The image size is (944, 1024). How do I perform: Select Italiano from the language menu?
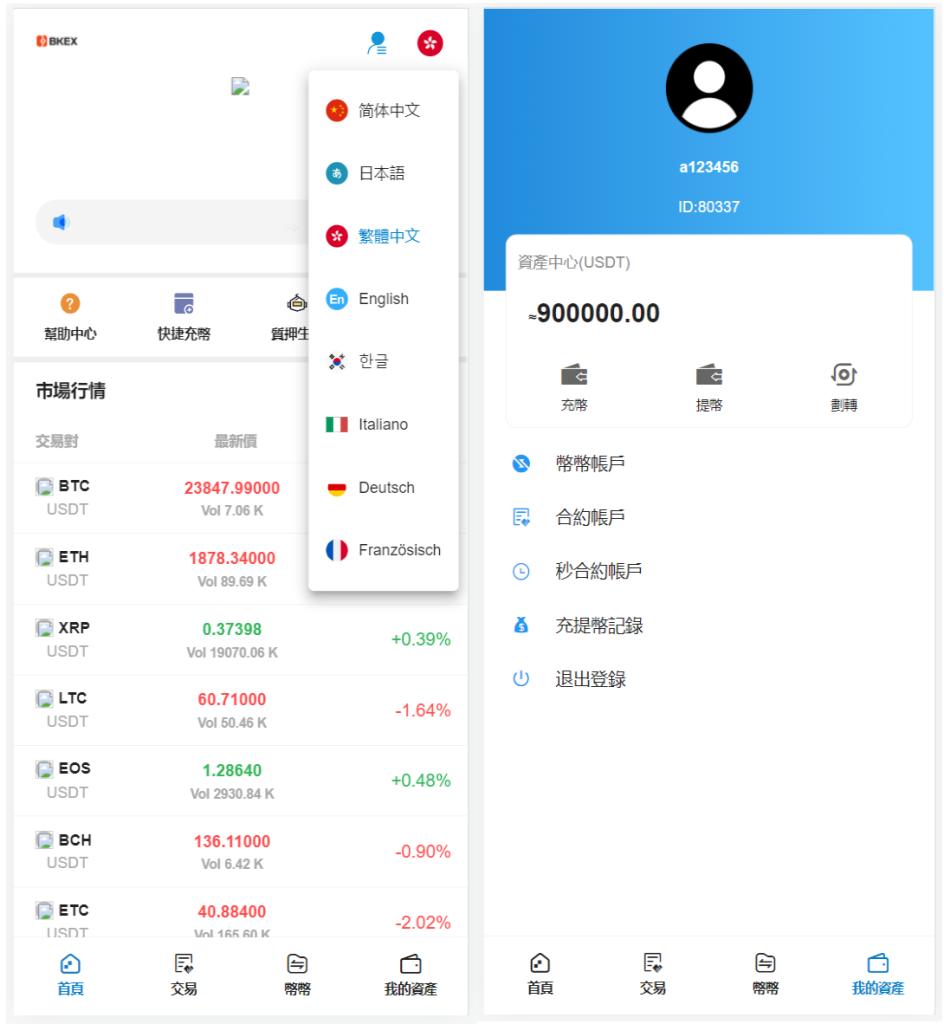tap(383, 425)
